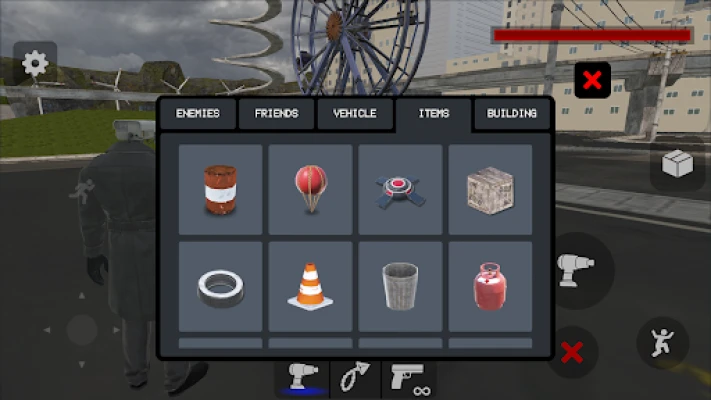Tap the jump button
Viewport: 711px width, 400px height.
(662, 343)
